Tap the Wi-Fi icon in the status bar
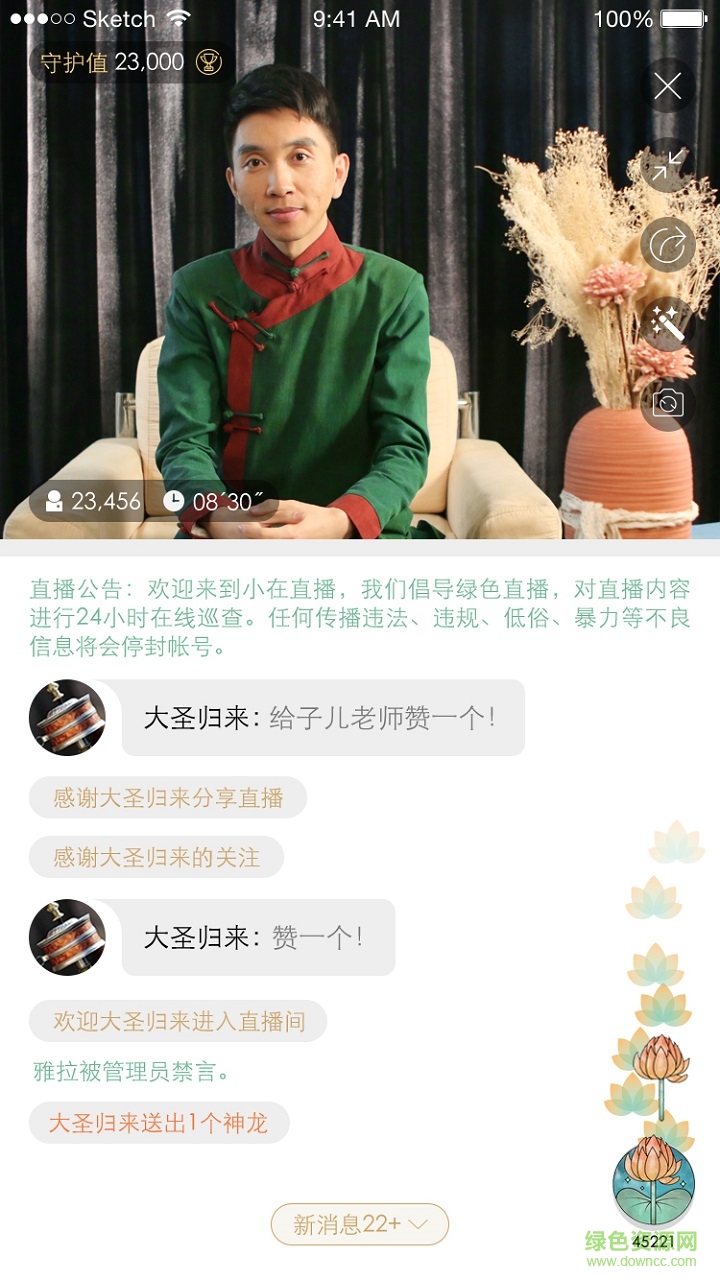 tap(179, 17)
